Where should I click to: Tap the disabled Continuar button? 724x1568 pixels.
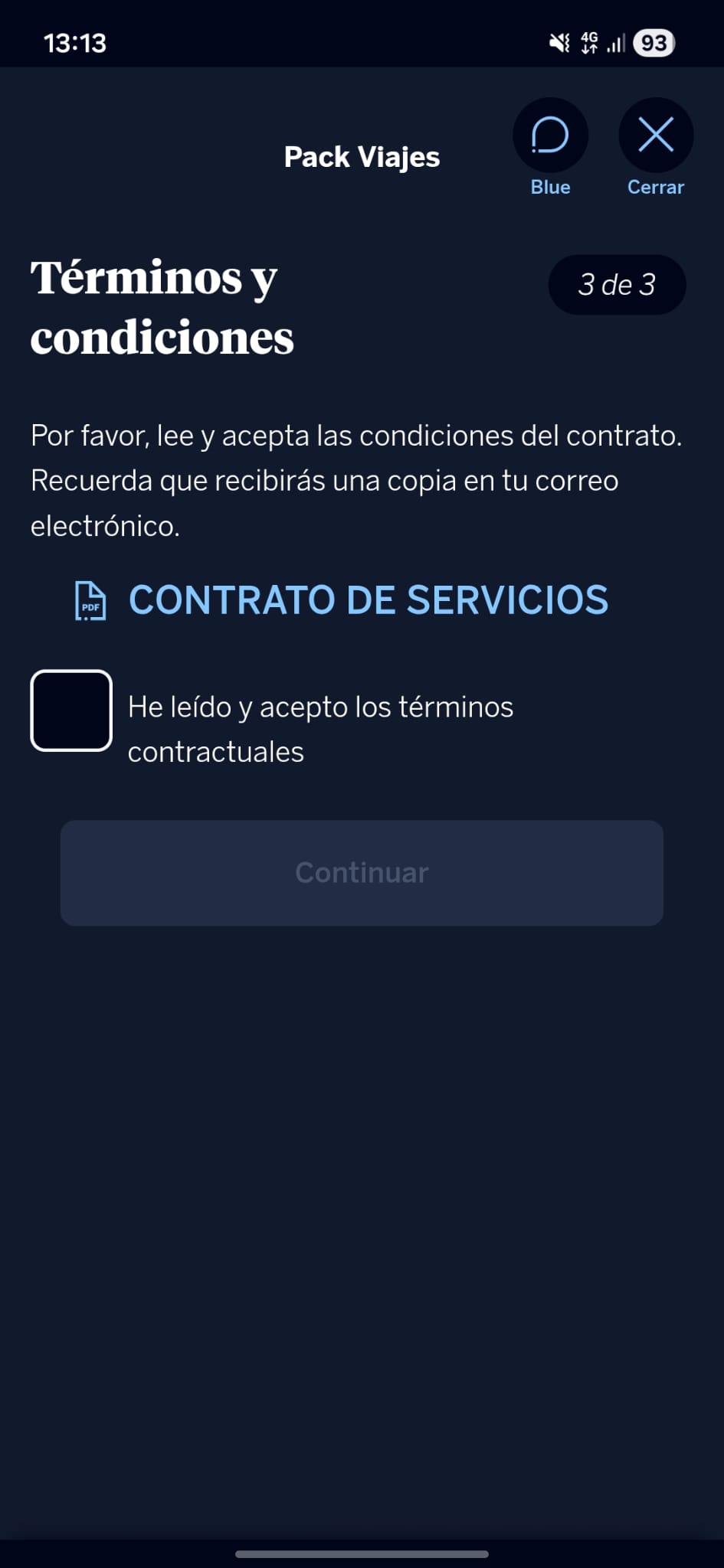point(361,872)
